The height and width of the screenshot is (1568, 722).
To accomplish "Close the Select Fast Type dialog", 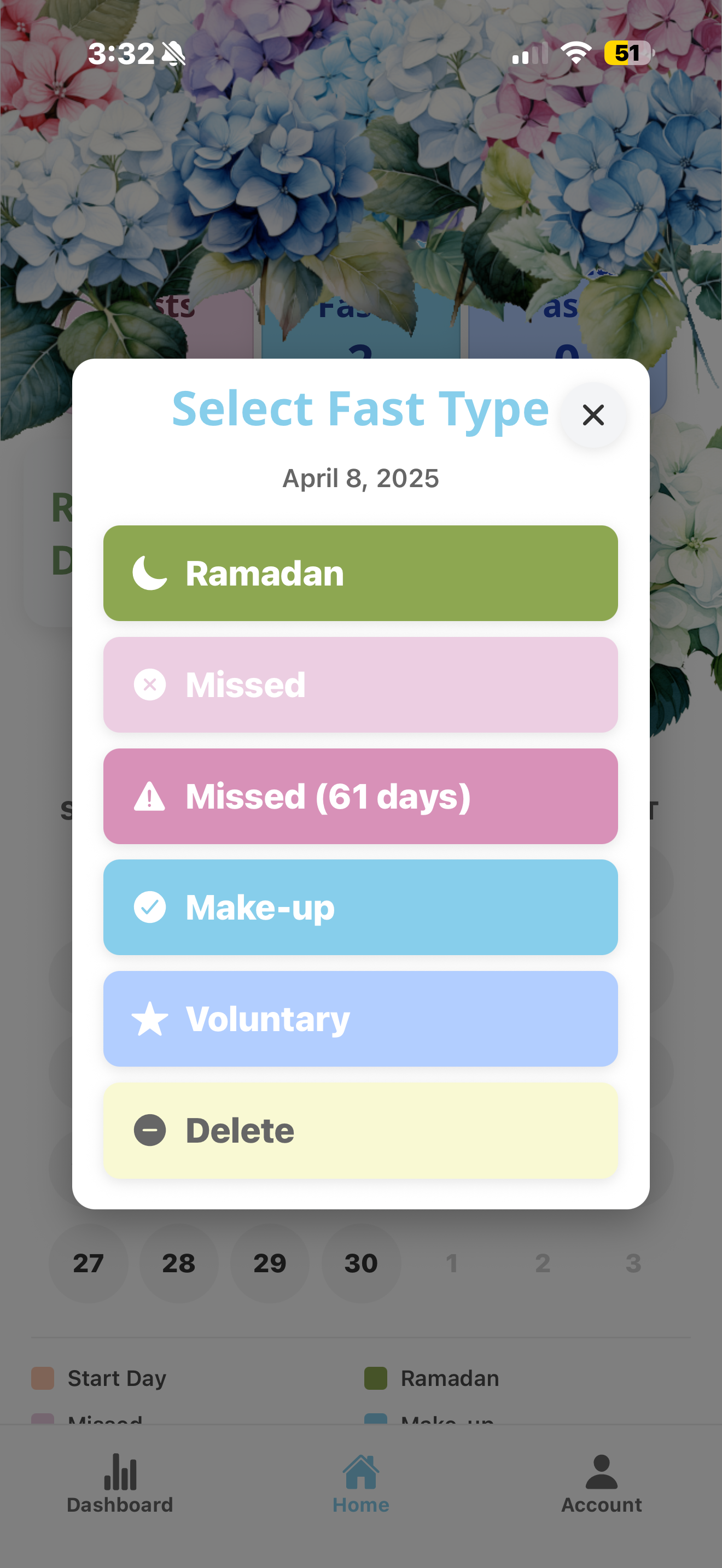I will (x=592, y=415).
